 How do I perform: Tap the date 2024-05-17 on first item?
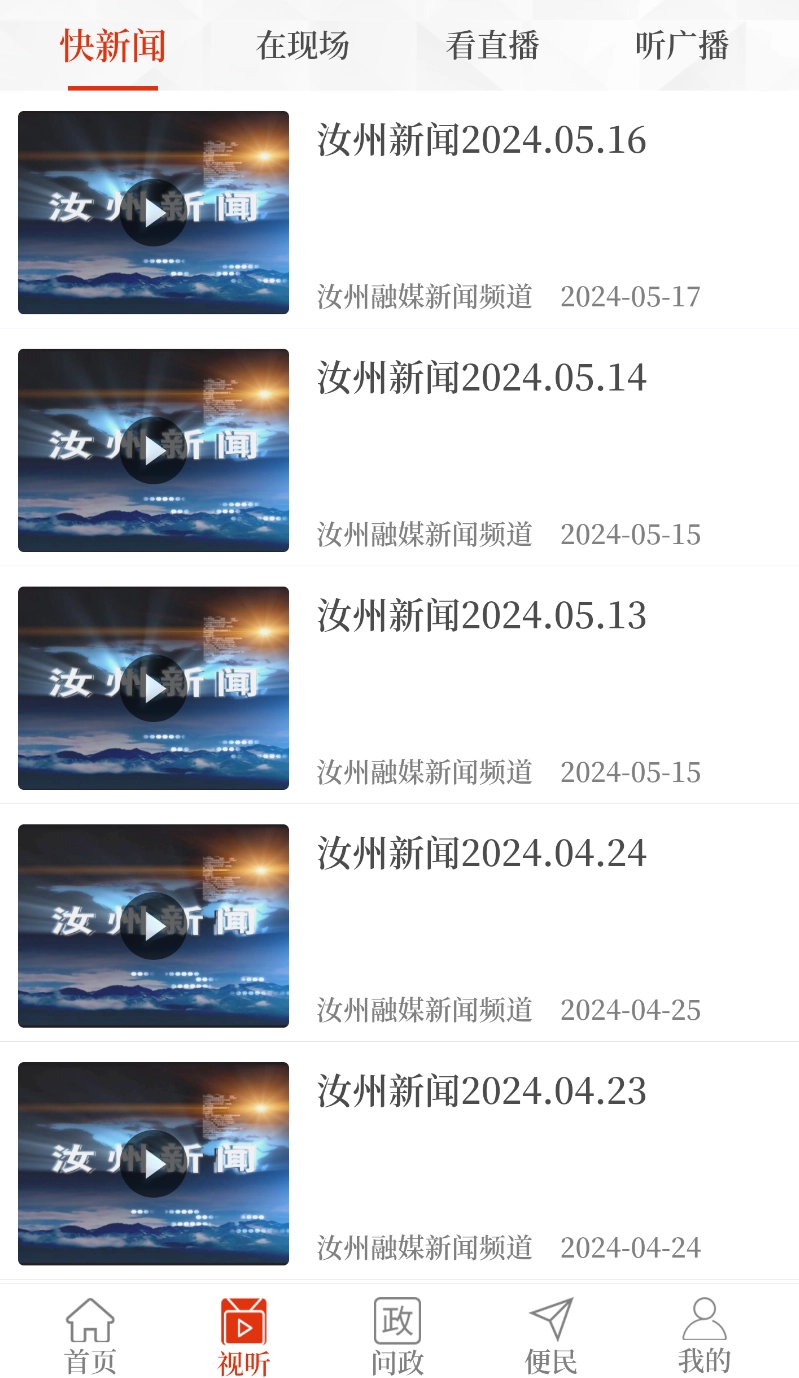pos(631,296)
